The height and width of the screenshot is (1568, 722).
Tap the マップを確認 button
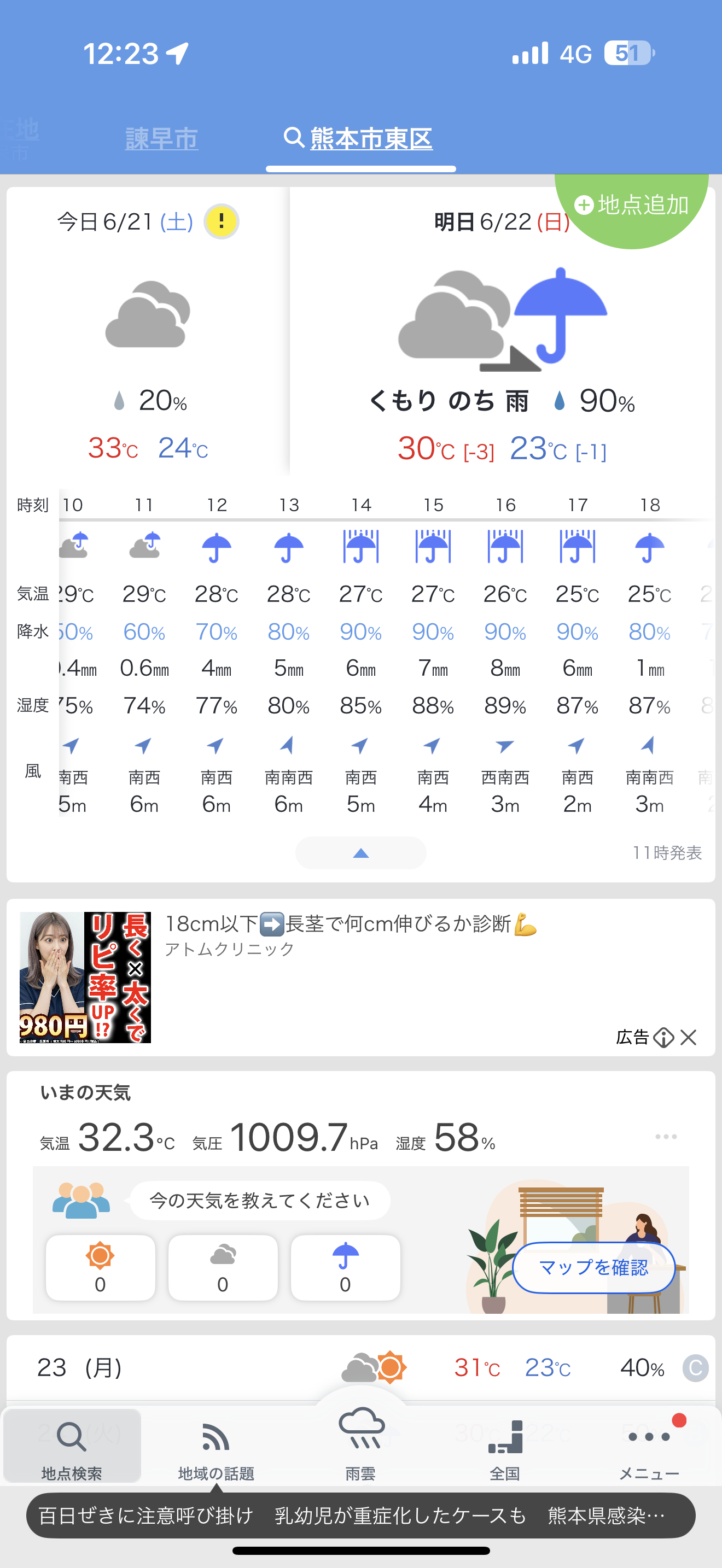pos(593,1267)
